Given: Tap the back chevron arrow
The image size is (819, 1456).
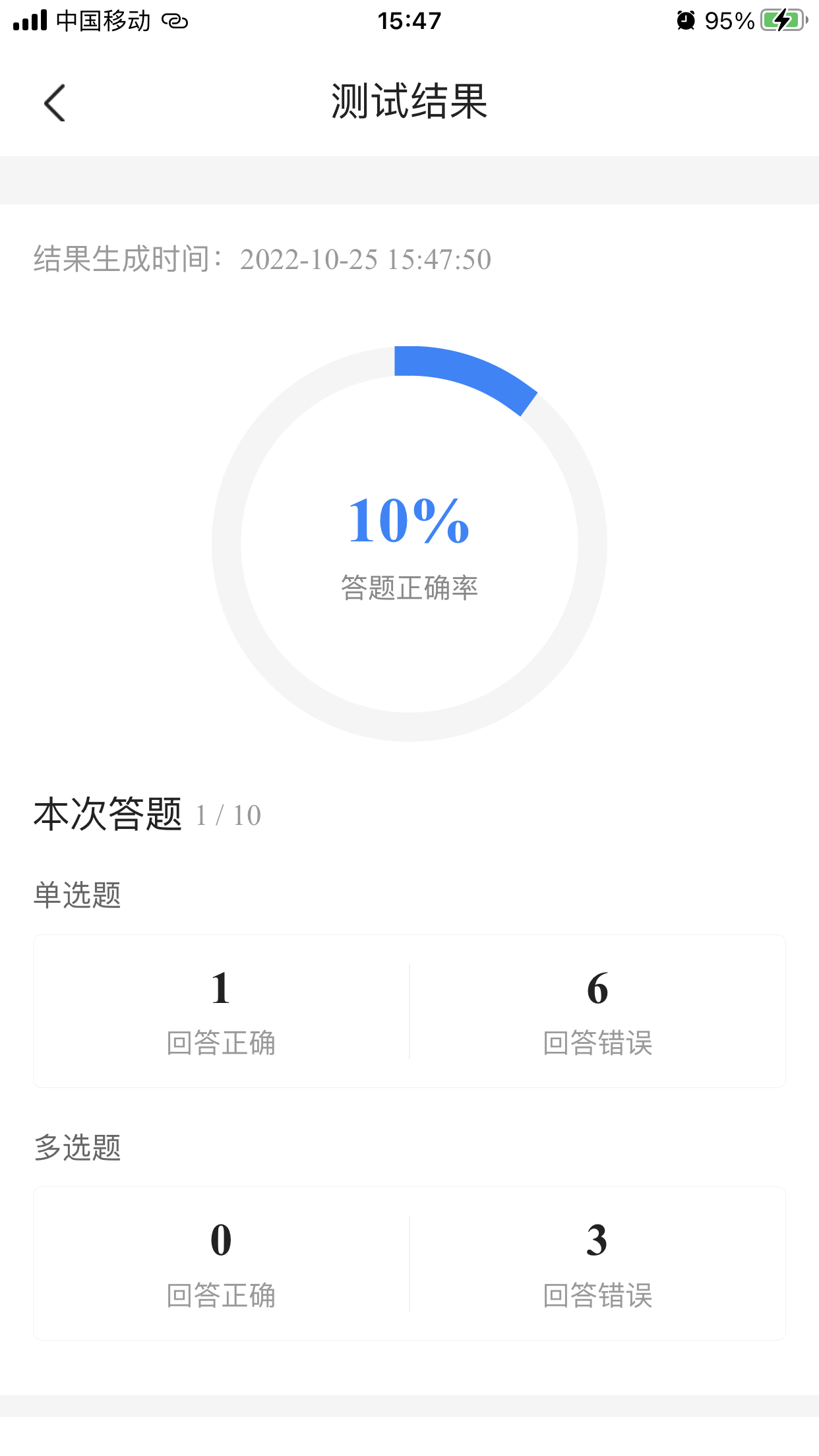Looking at the screenshot, I should tap(54, 103).
